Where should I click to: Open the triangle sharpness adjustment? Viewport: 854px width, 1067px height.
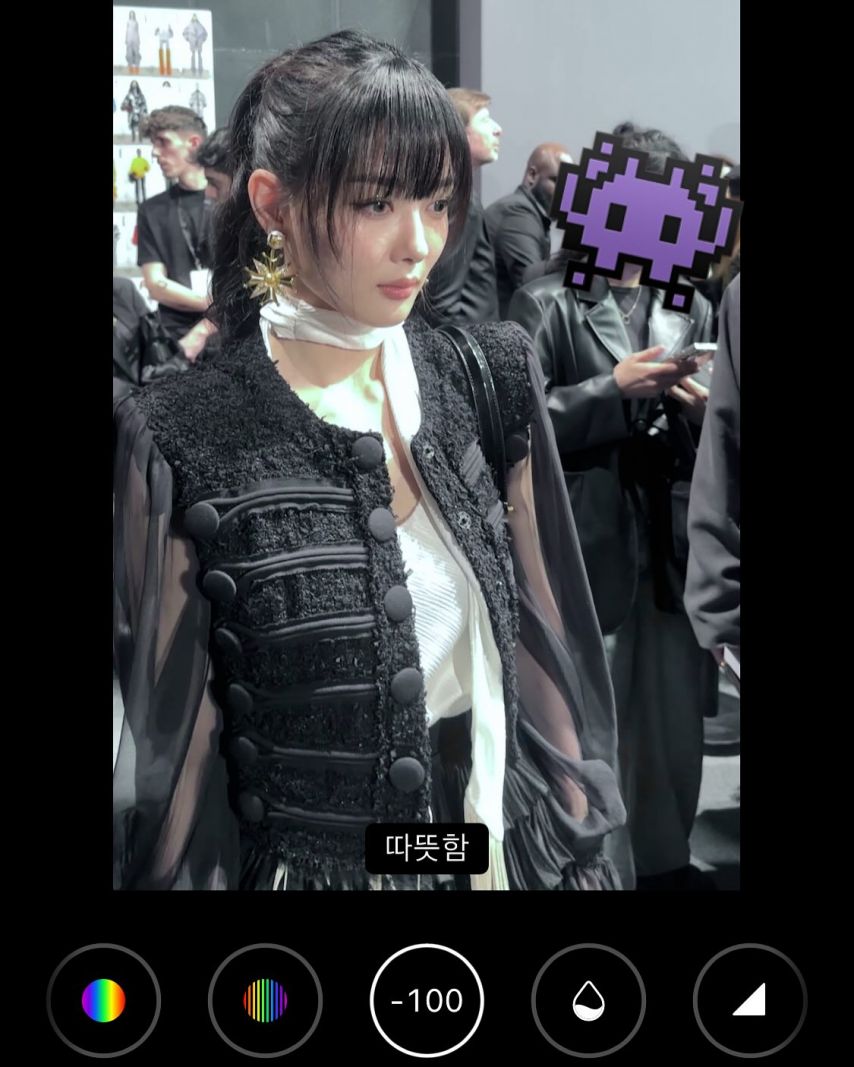749,1000
